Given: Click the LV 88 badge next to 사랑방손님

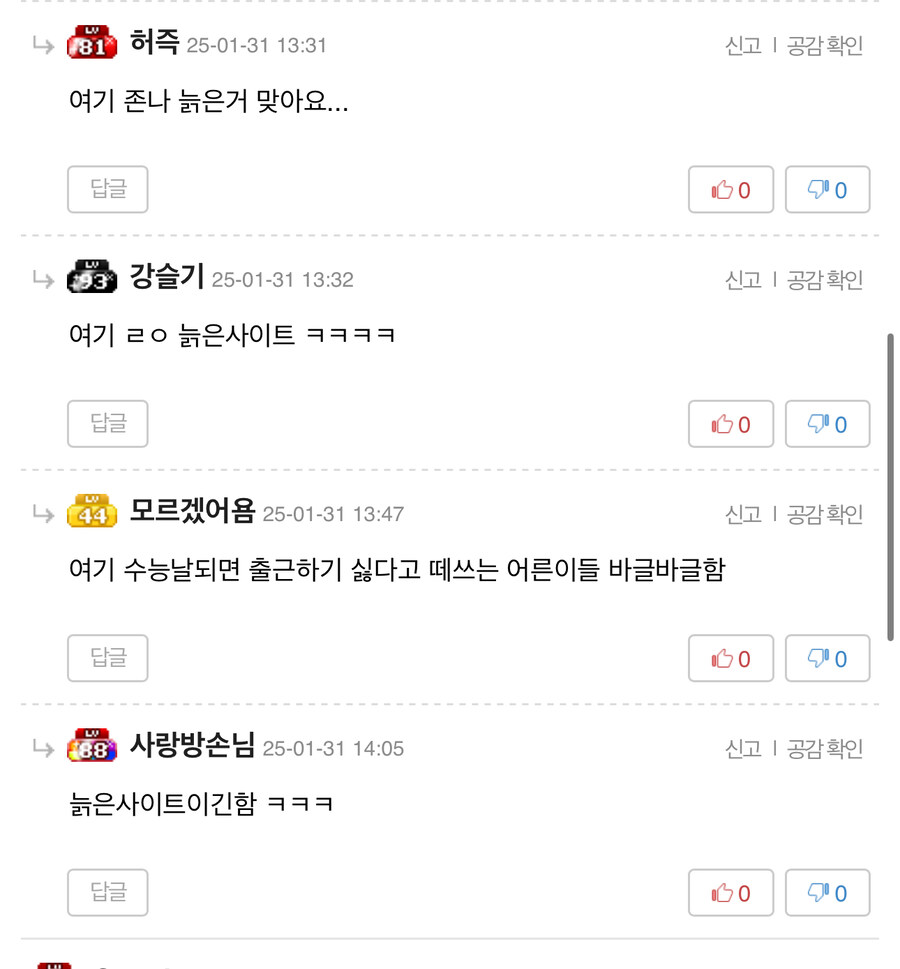Looking at the screenshot, I should click(91, 747).
